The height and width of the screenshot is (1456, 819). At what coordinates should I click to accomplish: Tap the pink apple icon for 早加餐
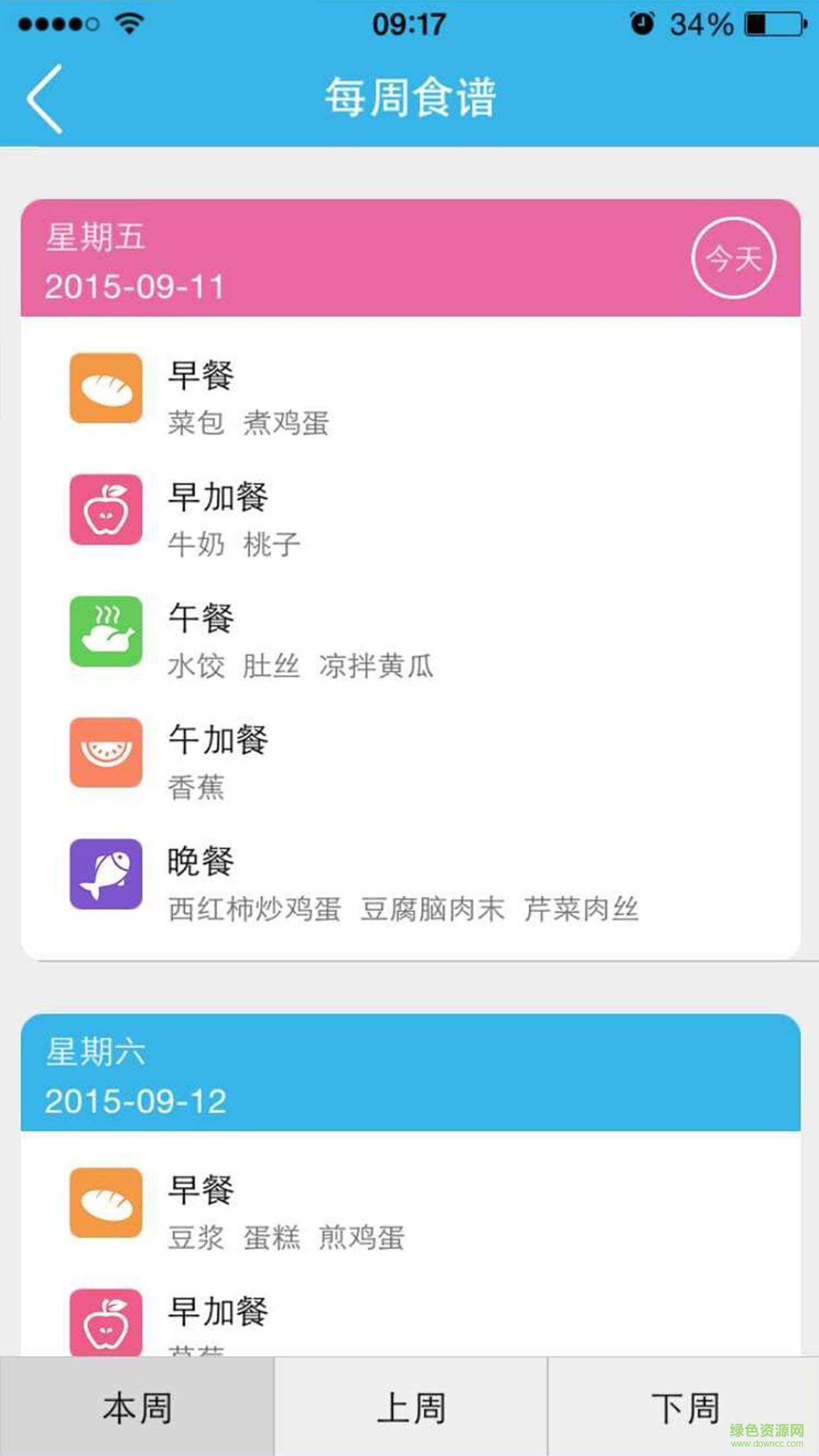point(106,510)
